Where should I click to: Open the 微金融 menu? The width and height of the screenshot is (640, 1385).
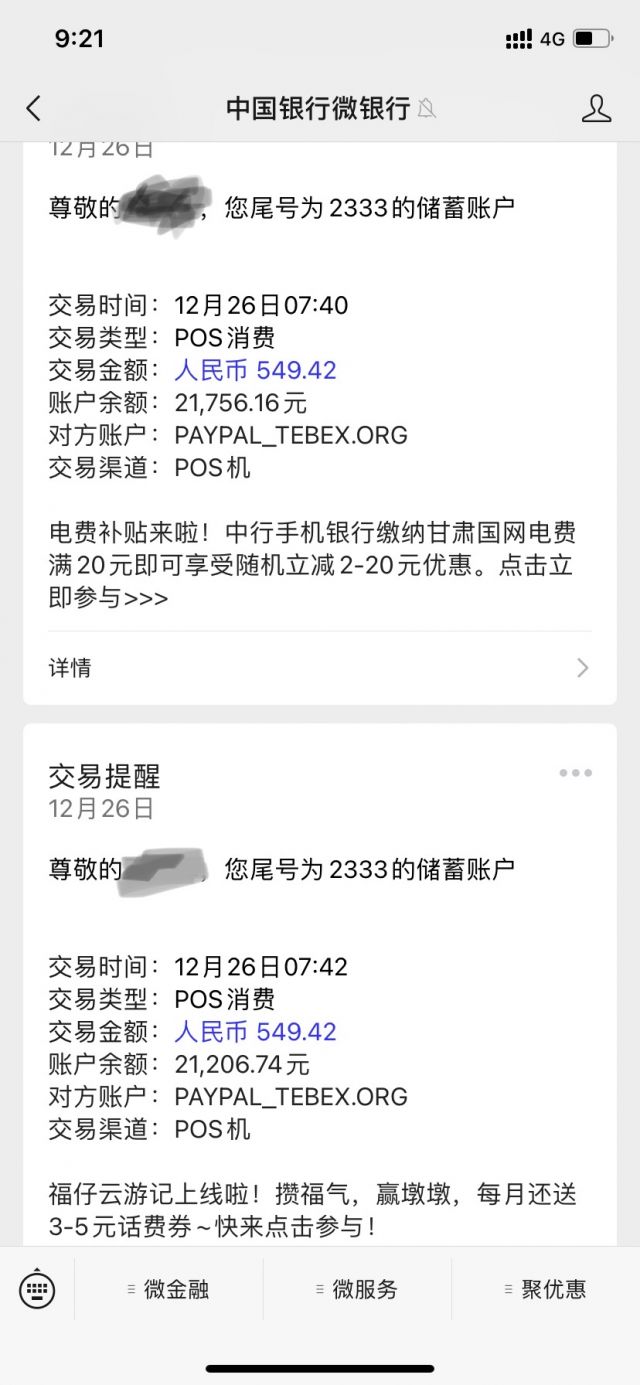pos(168,1289)
